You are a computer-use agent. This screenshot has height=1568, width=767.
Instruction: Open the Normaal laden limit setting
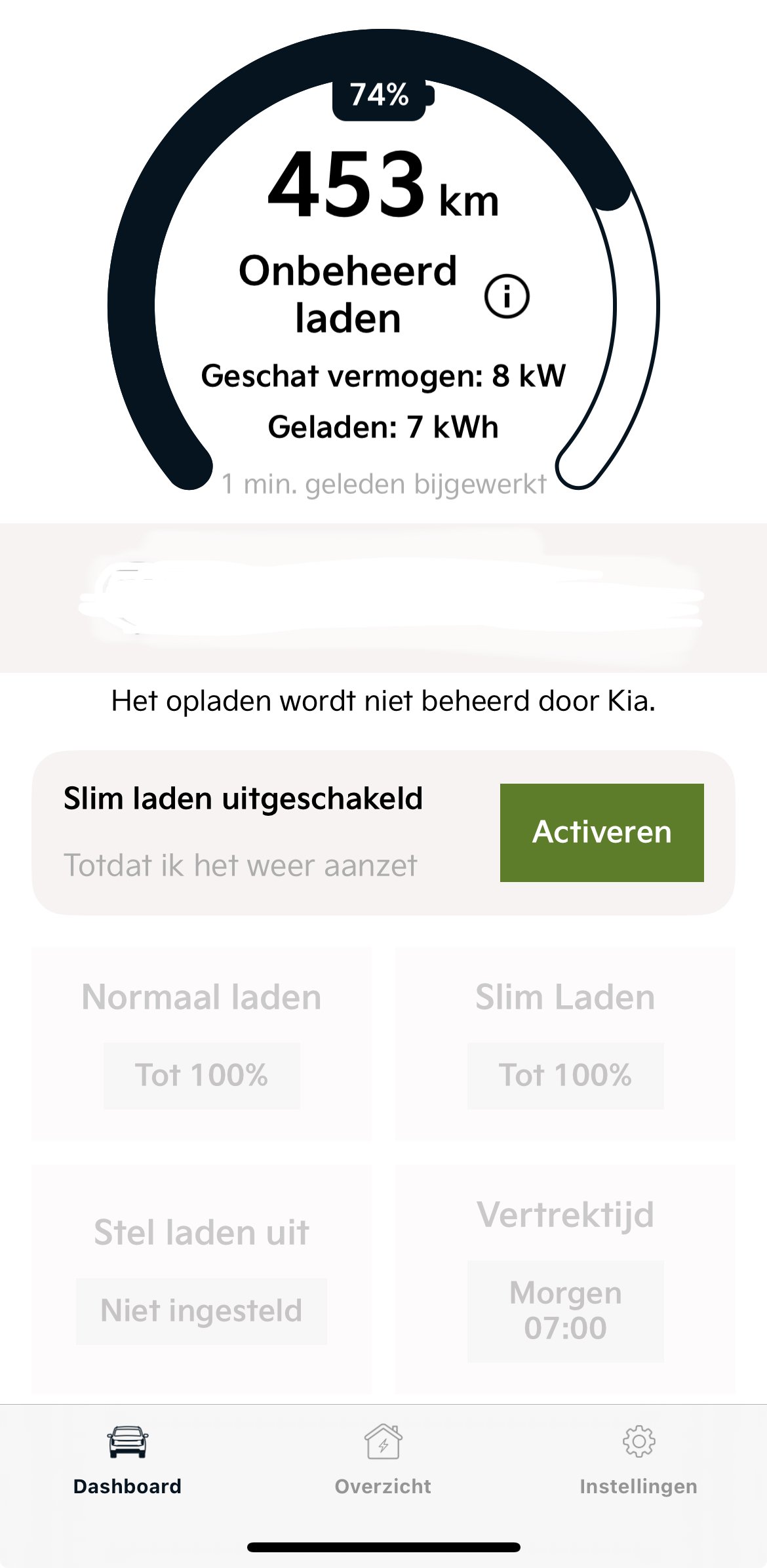(x=201, y=1075)
